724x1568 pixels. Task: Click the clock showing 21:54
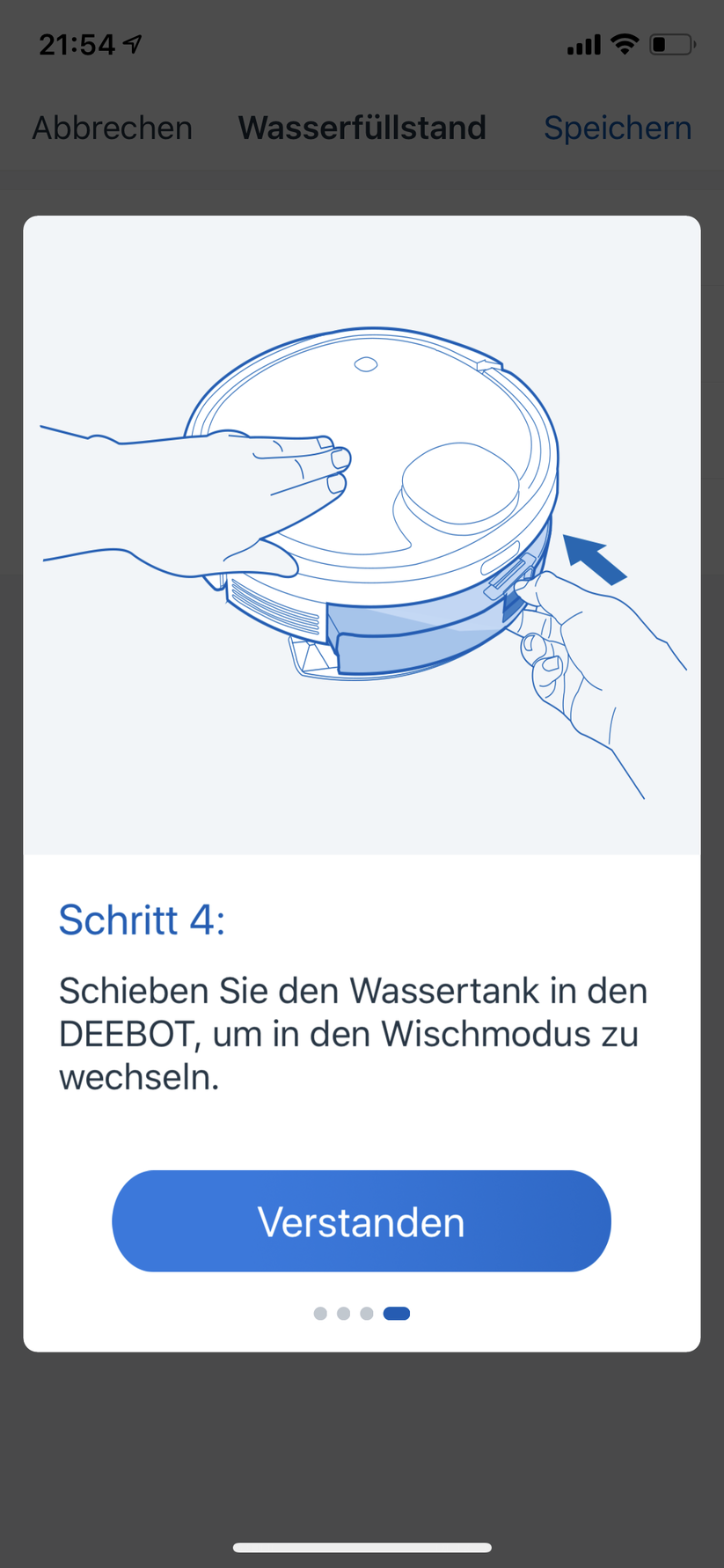[77, 43]
